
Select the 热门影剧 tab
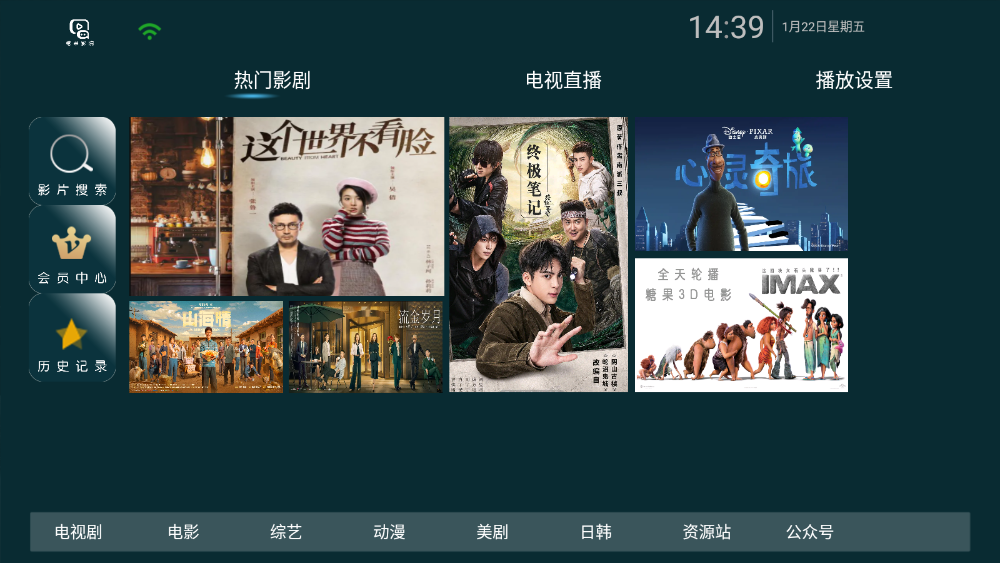point(272,81)
